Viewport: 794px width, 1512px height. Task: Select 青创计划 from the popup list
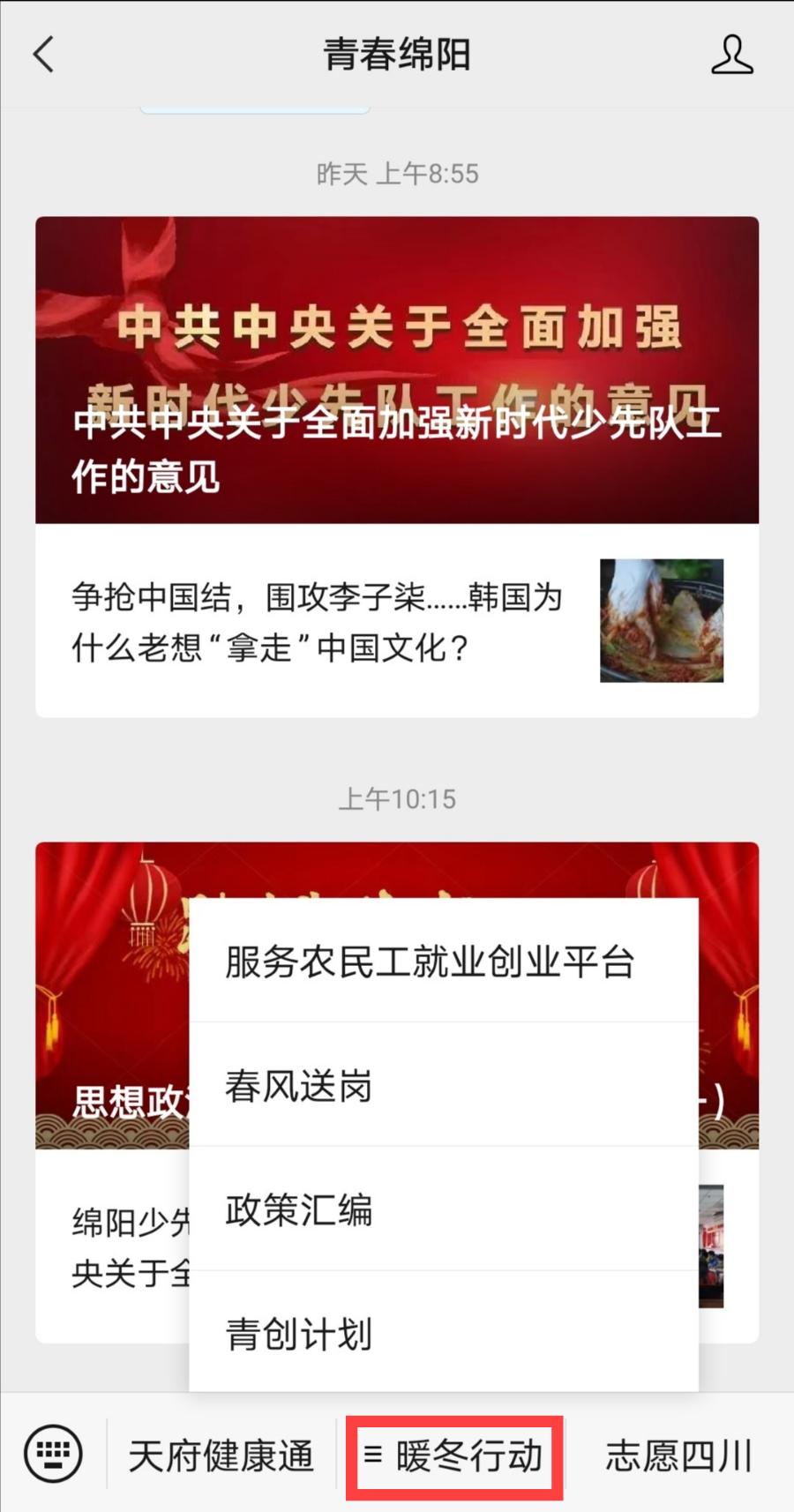tap(297, 1335)
